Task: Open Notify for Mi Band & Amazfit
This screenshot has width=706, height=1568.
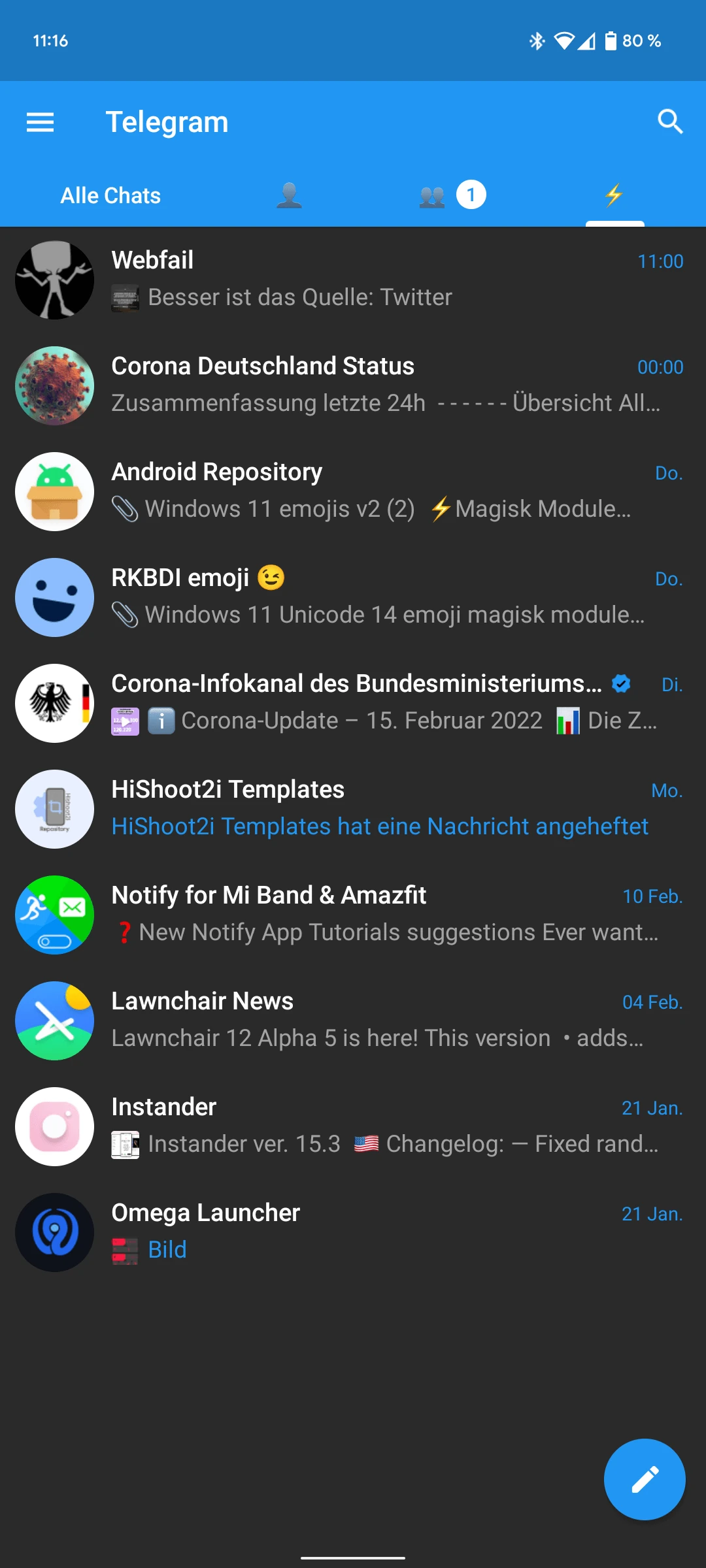Action: [x=353, y=915]
